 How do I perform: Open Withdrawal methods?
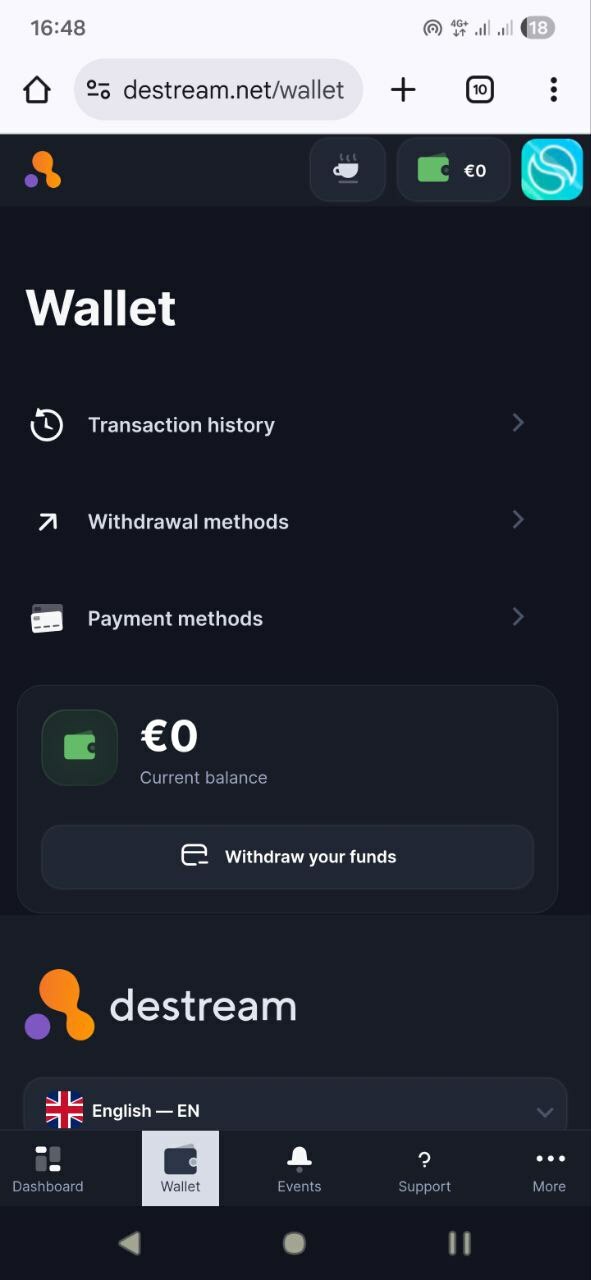(278, 521)
